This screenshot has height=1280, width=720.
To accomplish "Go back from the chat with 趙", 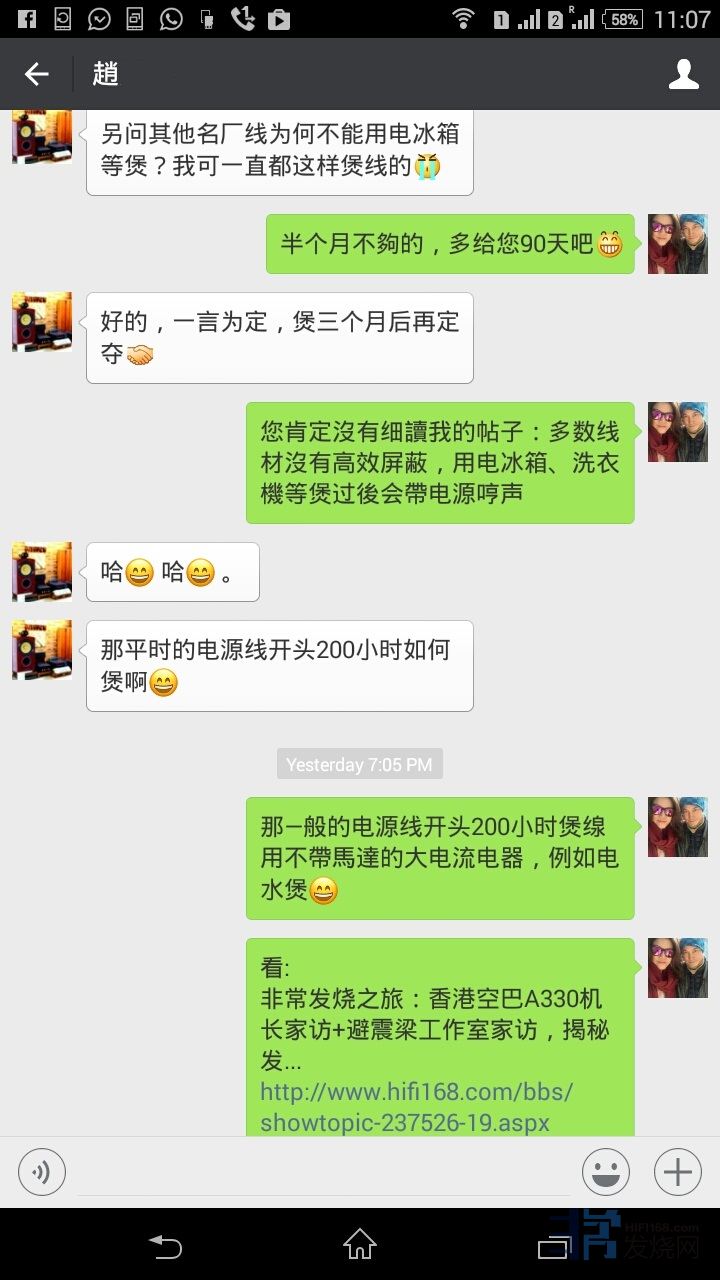I will pos(36,74).
